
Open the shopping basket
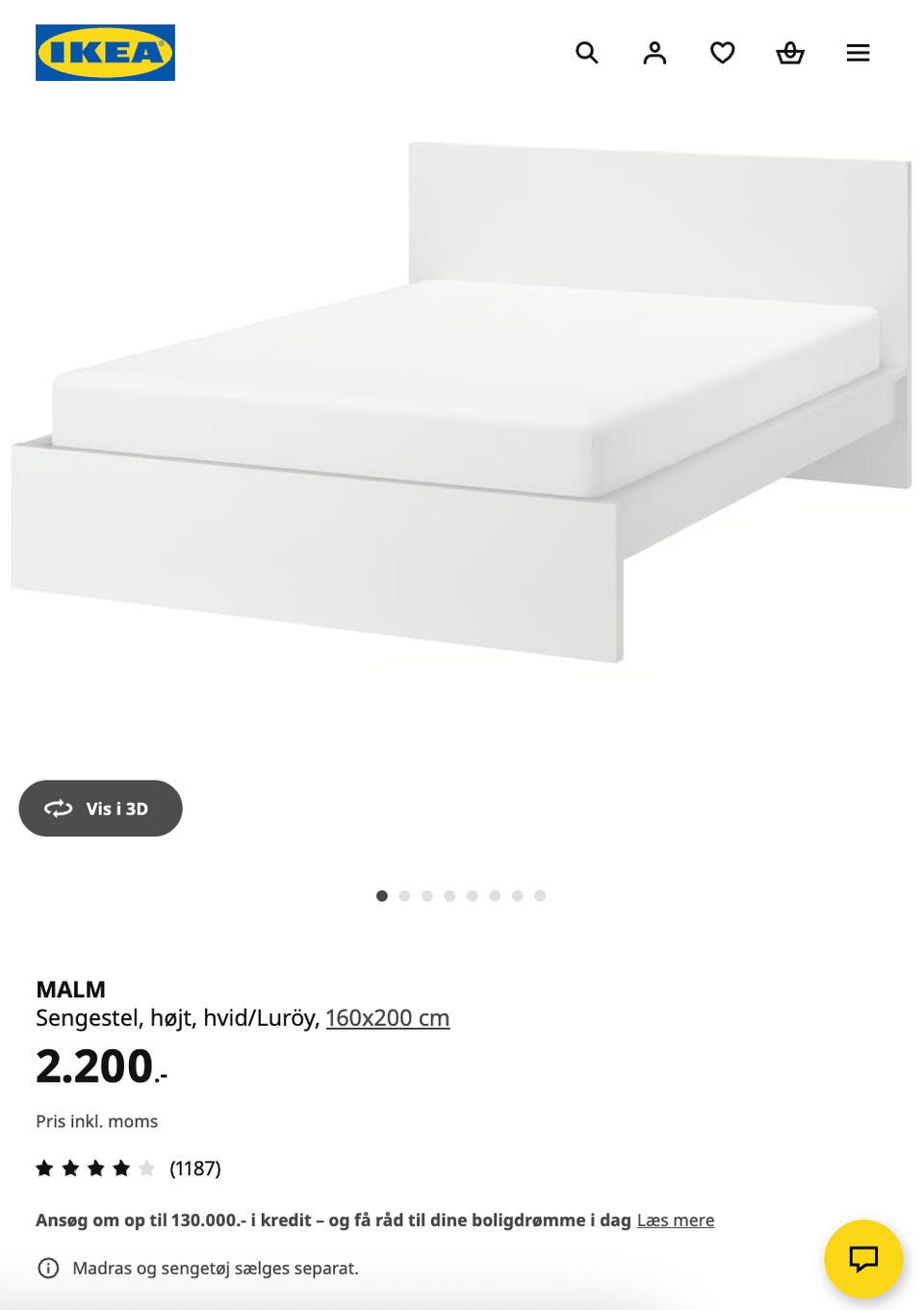[x=790, y=53]
